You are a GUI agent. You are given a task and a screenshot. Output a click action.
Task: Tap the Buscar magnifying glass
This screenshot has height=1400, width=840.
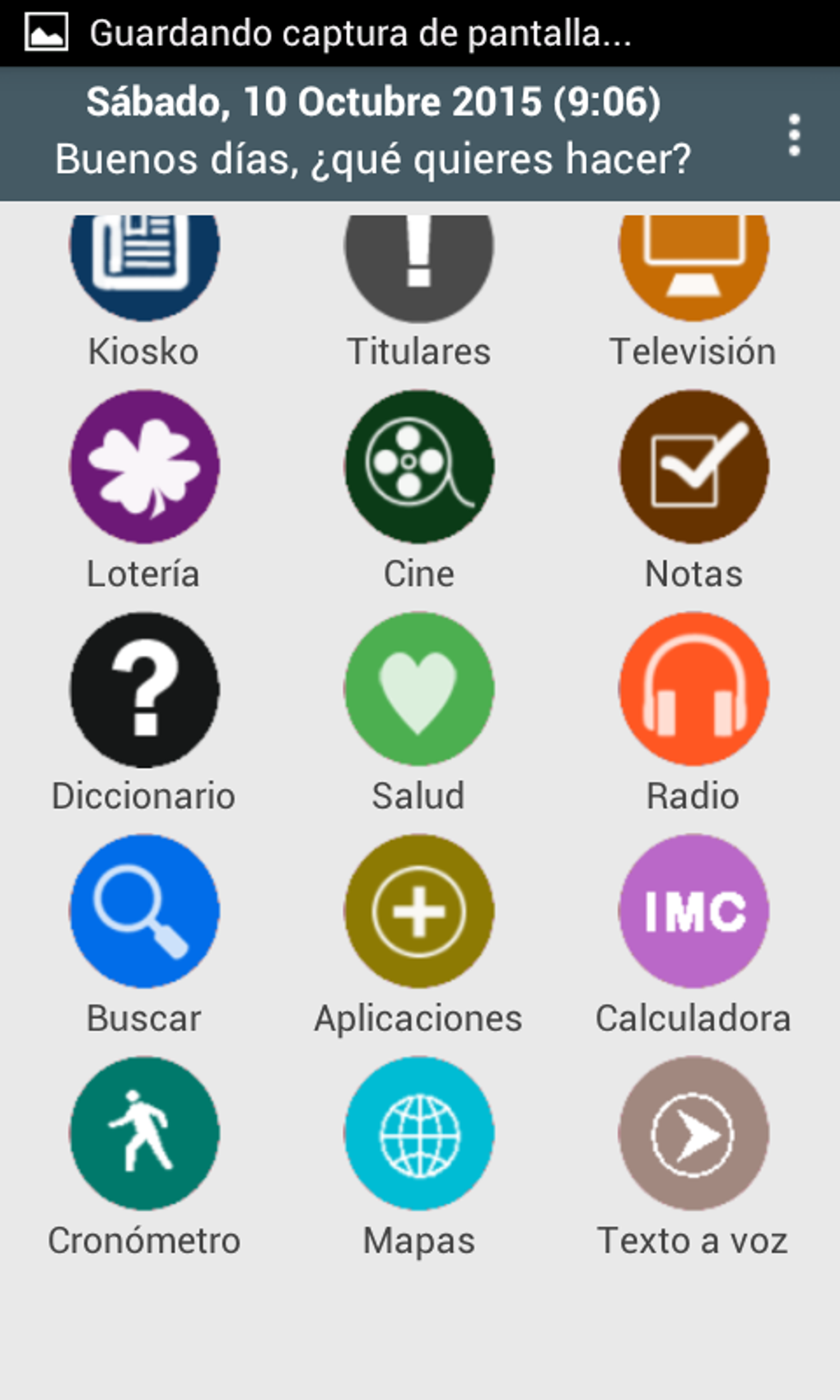coord(144,912)
